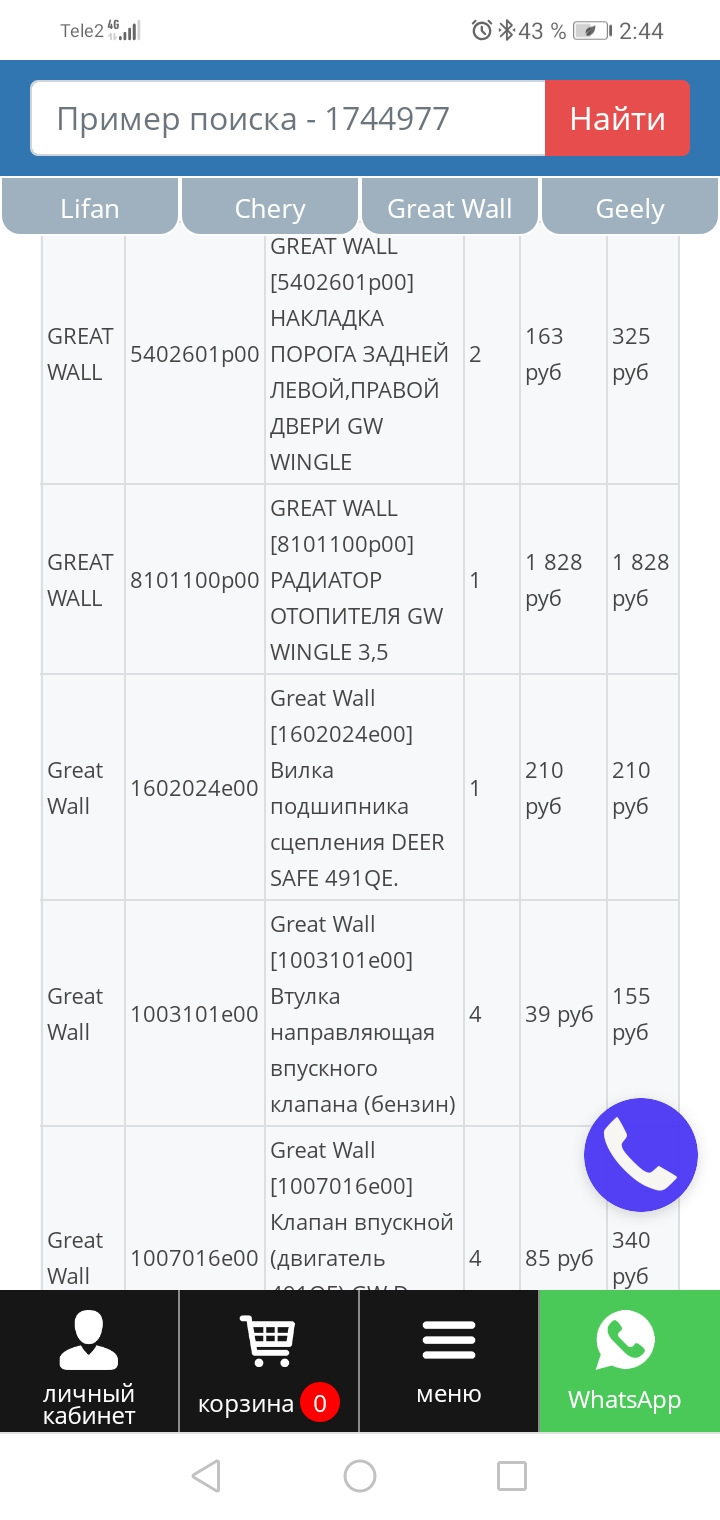Select the Втулка направляющая клапана part
This screenshot has height=1520, width=720.
pyautogui.click(x=360, y=1013)
